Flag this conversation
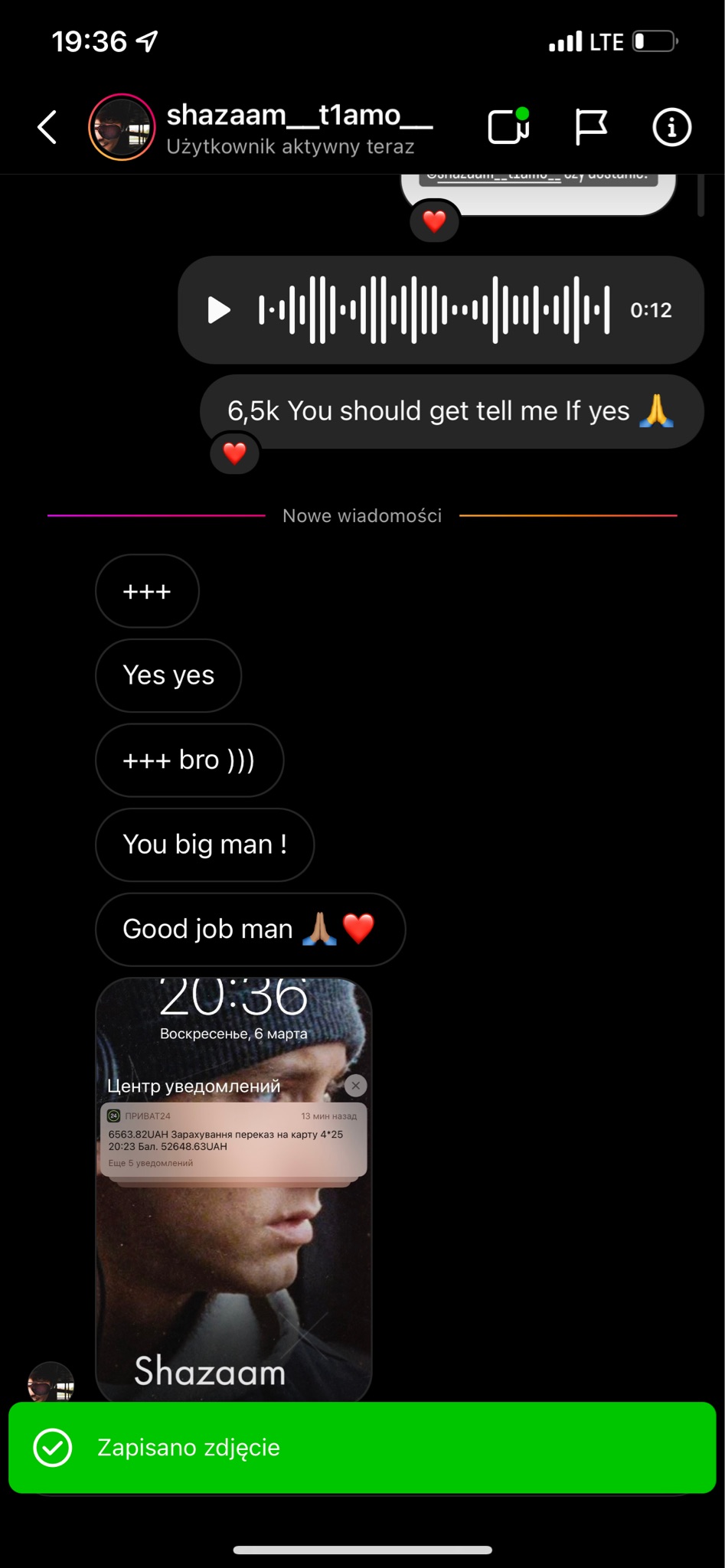Viewport: 725px width, 1568px height. point(591,127)
